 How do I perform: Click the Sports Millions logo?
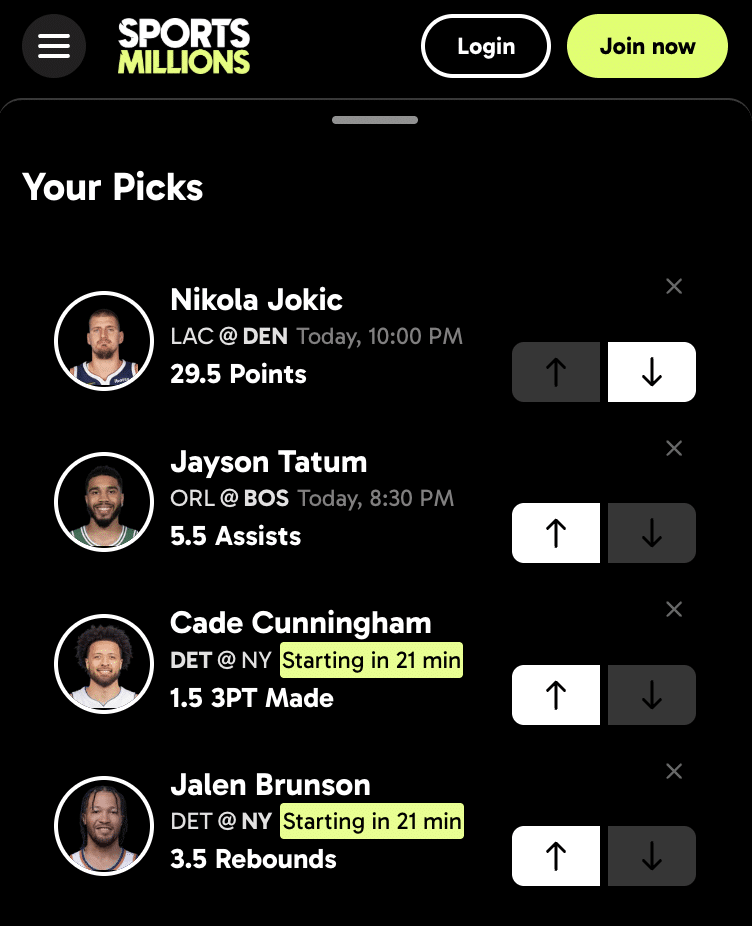184,45
